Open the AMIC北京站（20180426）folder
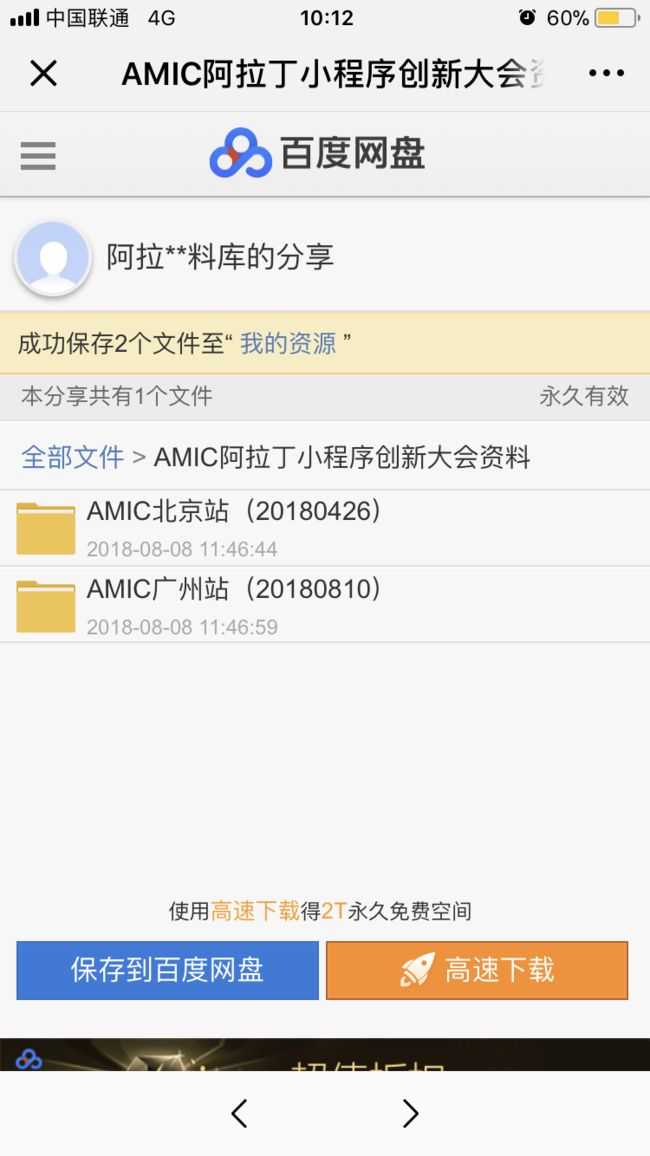The width and height of the screenshot is (650, 1156). click(x=325, y=528)
